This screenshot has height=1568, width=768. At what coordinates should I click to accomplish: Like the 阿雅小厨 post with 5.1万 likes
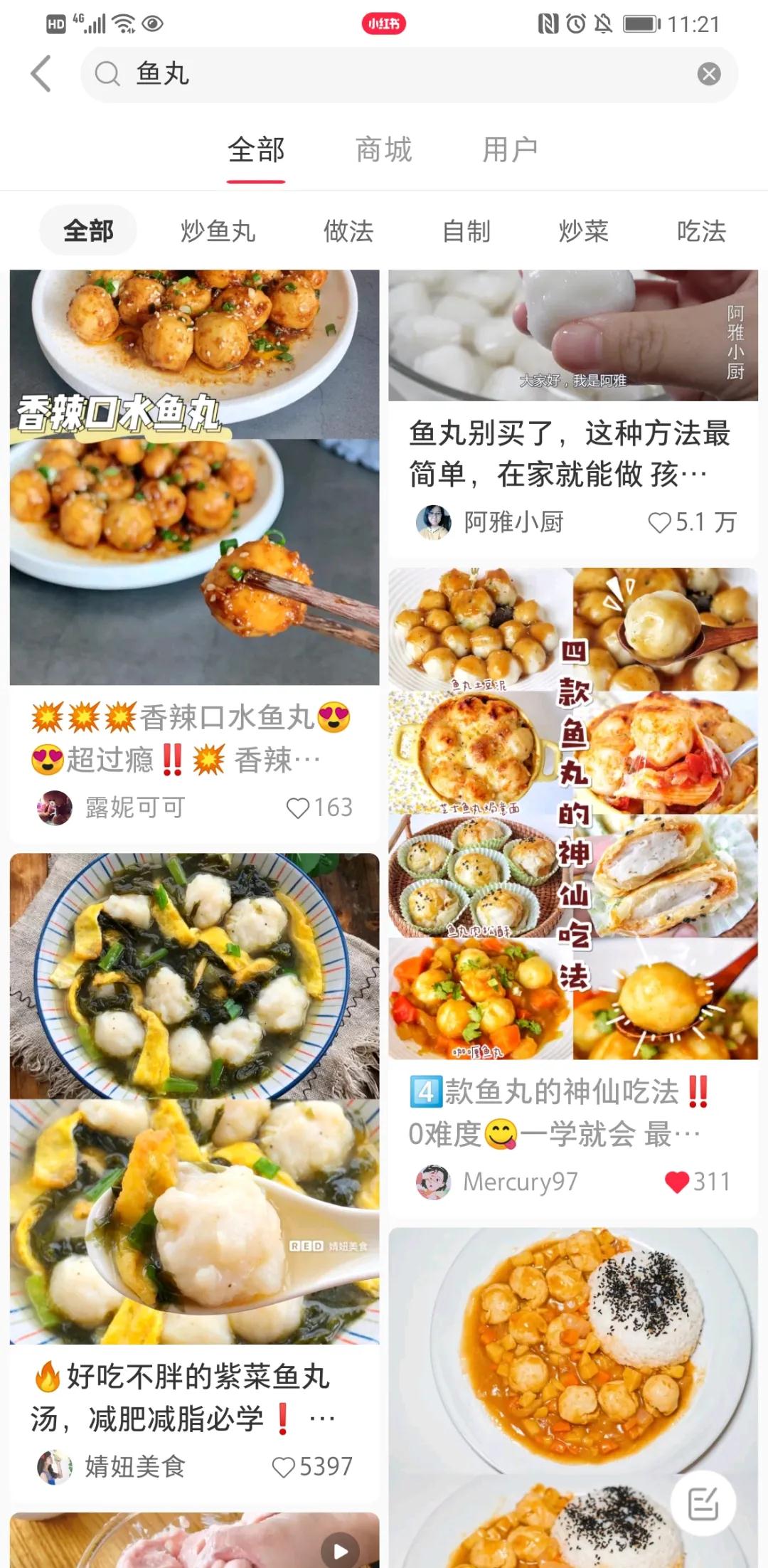(659, 523)
